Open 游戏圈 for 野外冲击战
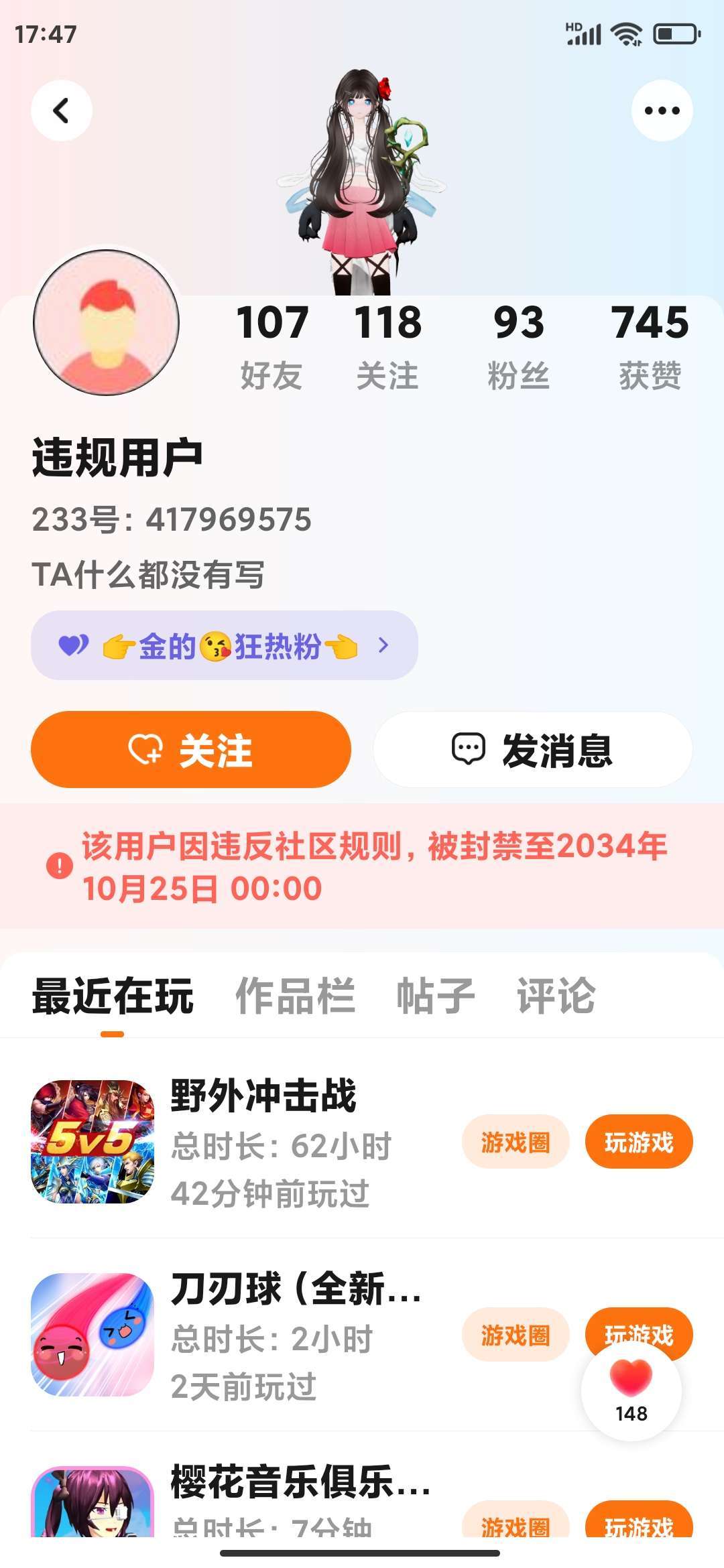Image resolution: width=724 pixels, height=1568 pixels. point(515,1142)
